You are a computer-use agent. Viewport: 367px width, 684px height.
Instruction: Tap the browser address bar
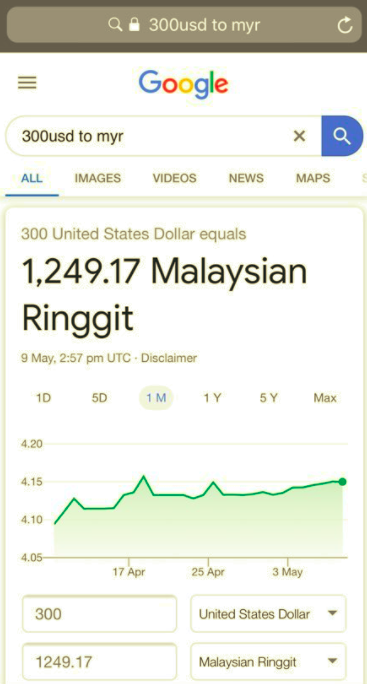[184, 25]
